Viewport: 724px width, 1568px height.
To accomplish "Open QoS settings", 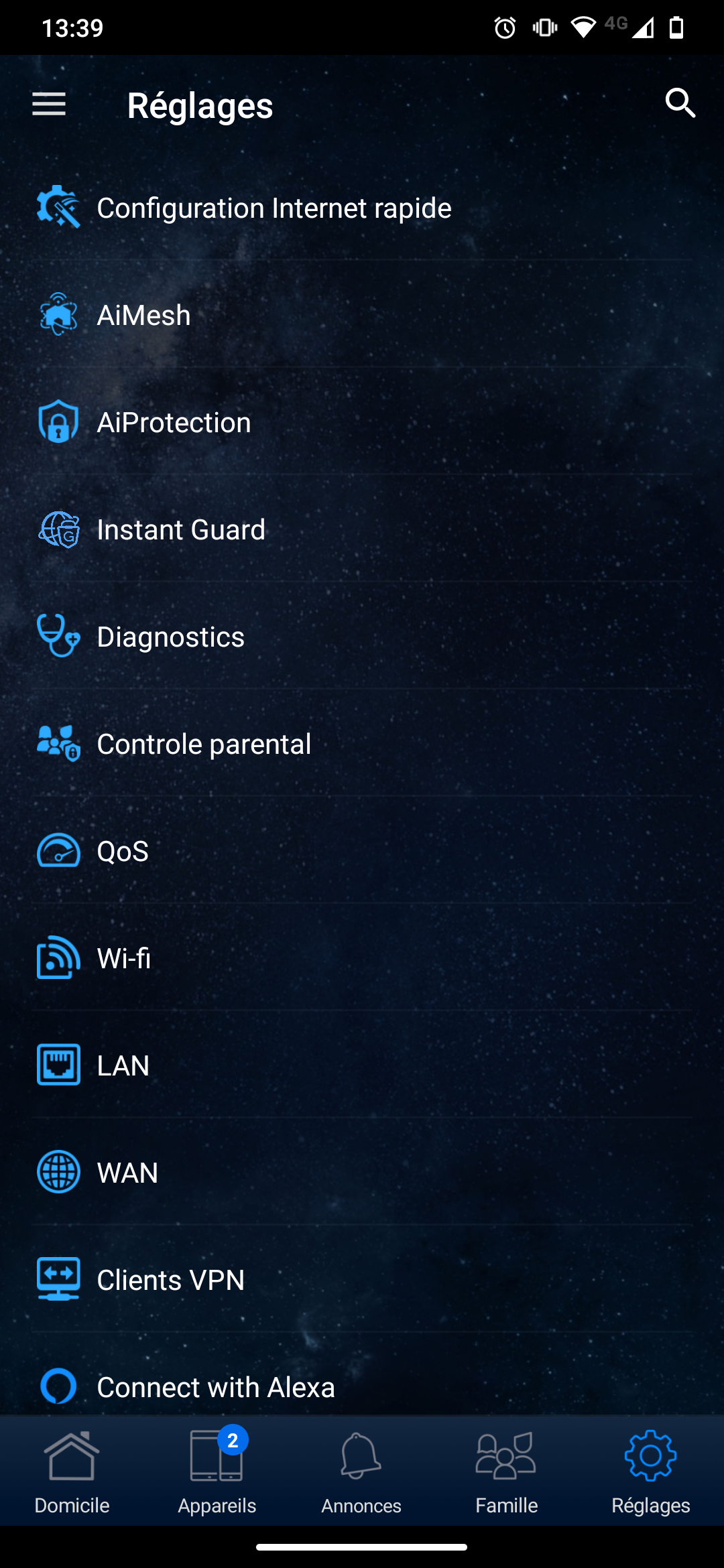I will click(x=362, y=851).
